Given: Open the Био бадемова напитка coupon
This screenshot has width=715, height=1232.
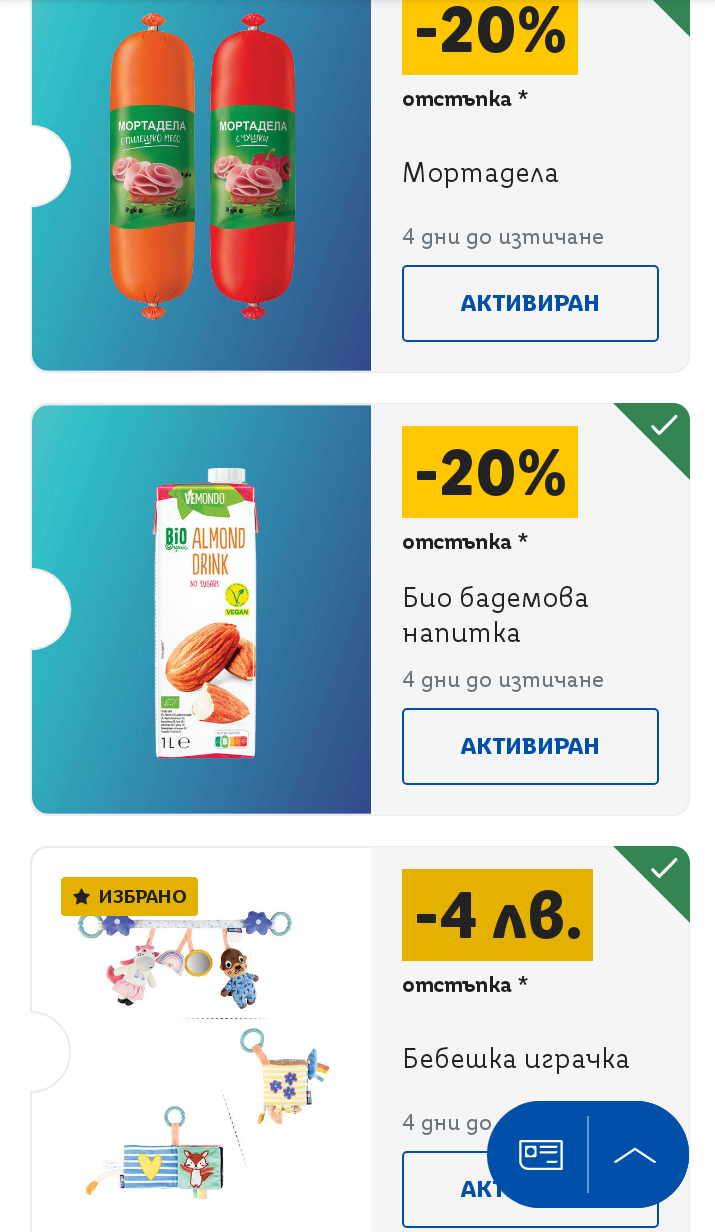Looking at the screenshot, I should [201, 609].
